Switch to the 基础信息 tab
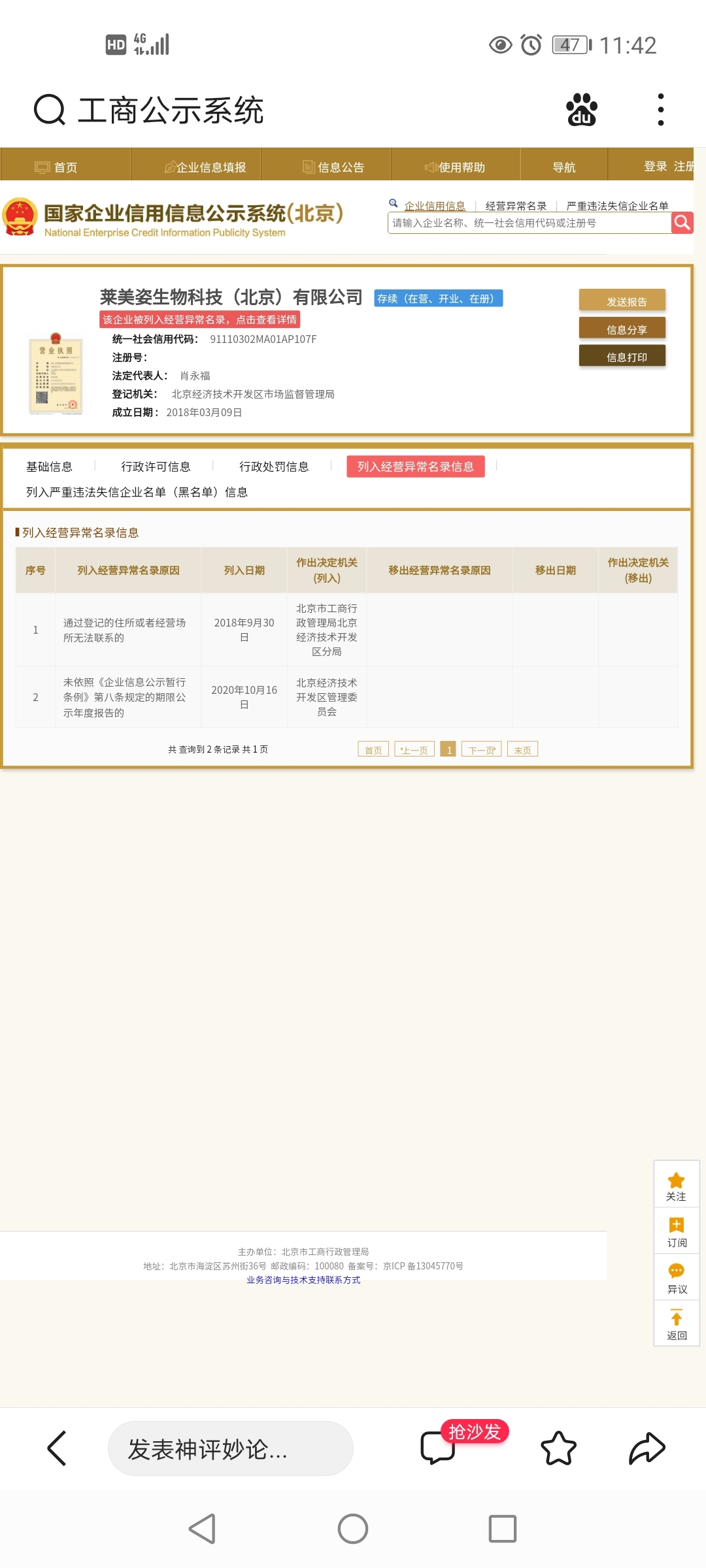 (49, 466)
